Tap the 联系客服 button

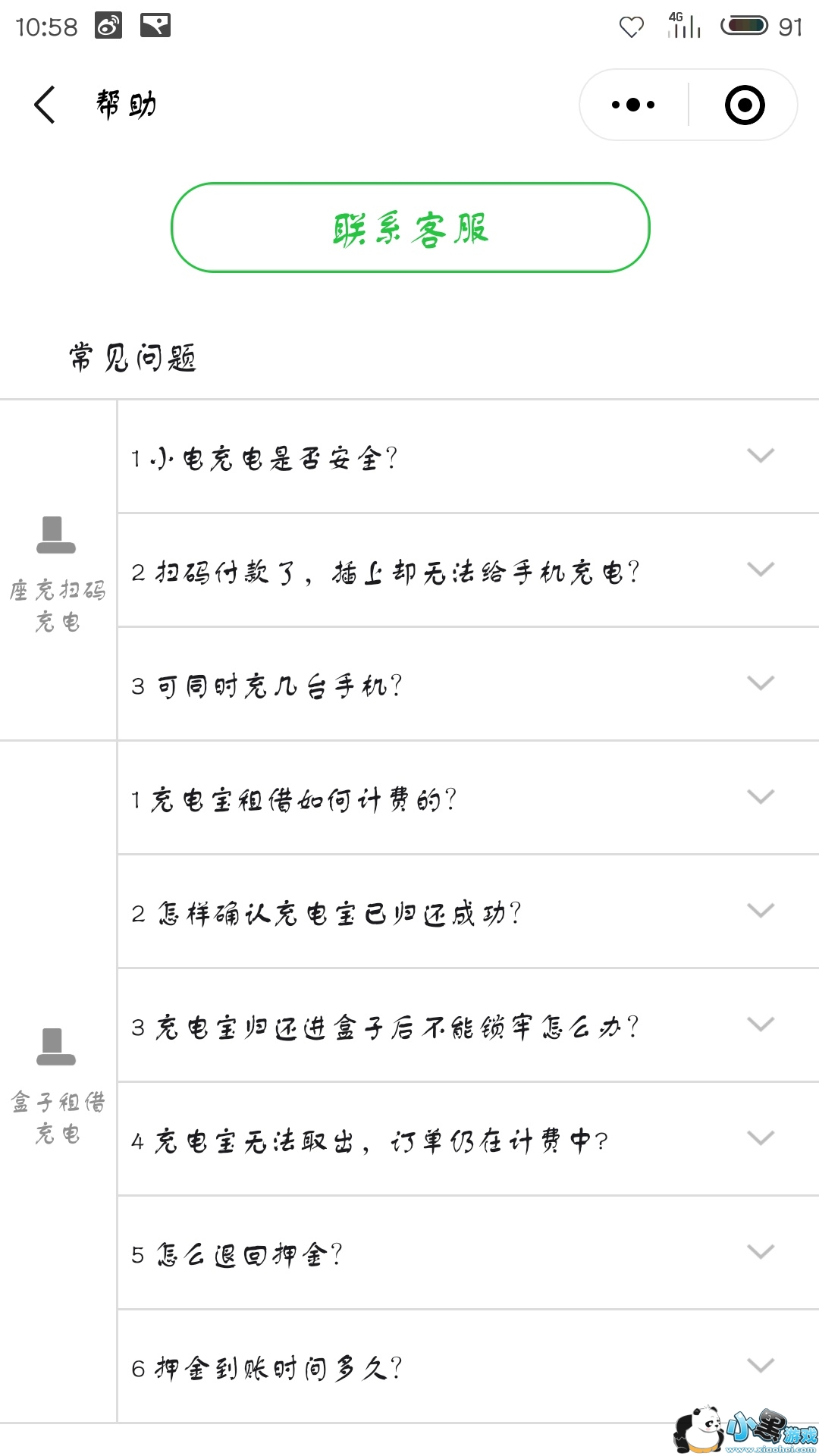coord(410,227)
